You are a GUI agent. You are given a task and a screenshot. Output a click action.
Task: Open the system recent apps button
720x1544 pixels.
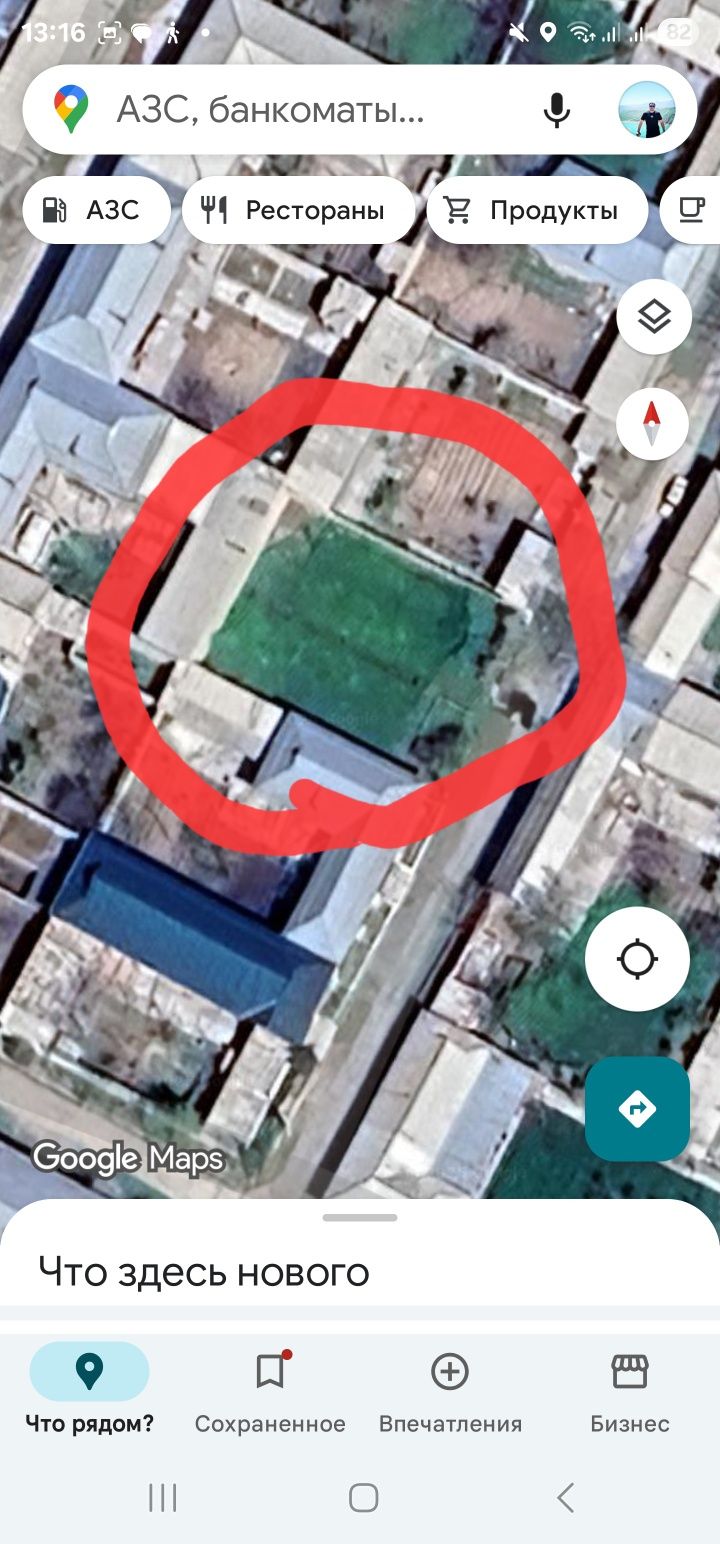pyautogui.click(x=162, y=1497)
